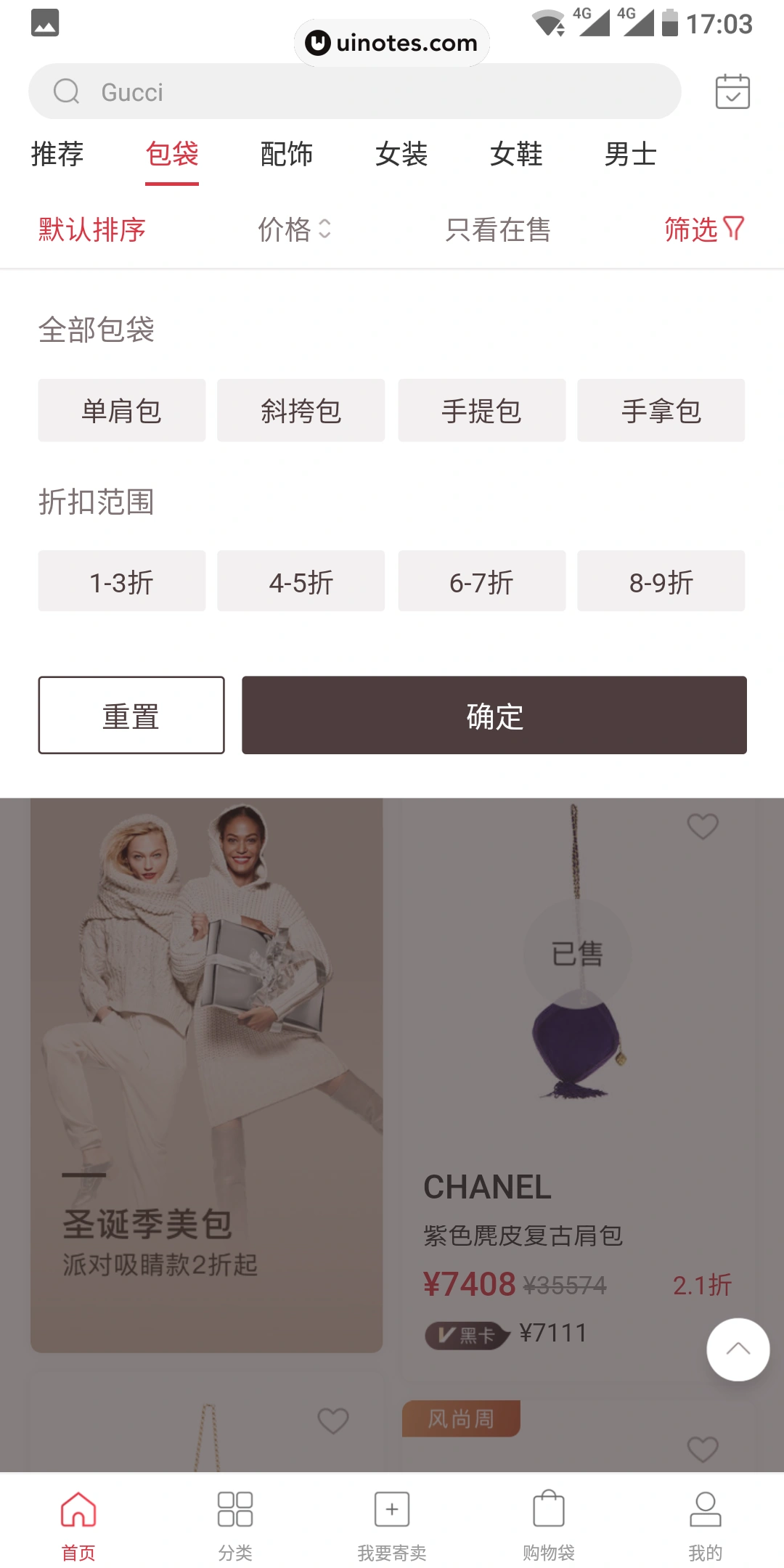
Task: Open the search function with magnifier icon
Action: point(68,90)
